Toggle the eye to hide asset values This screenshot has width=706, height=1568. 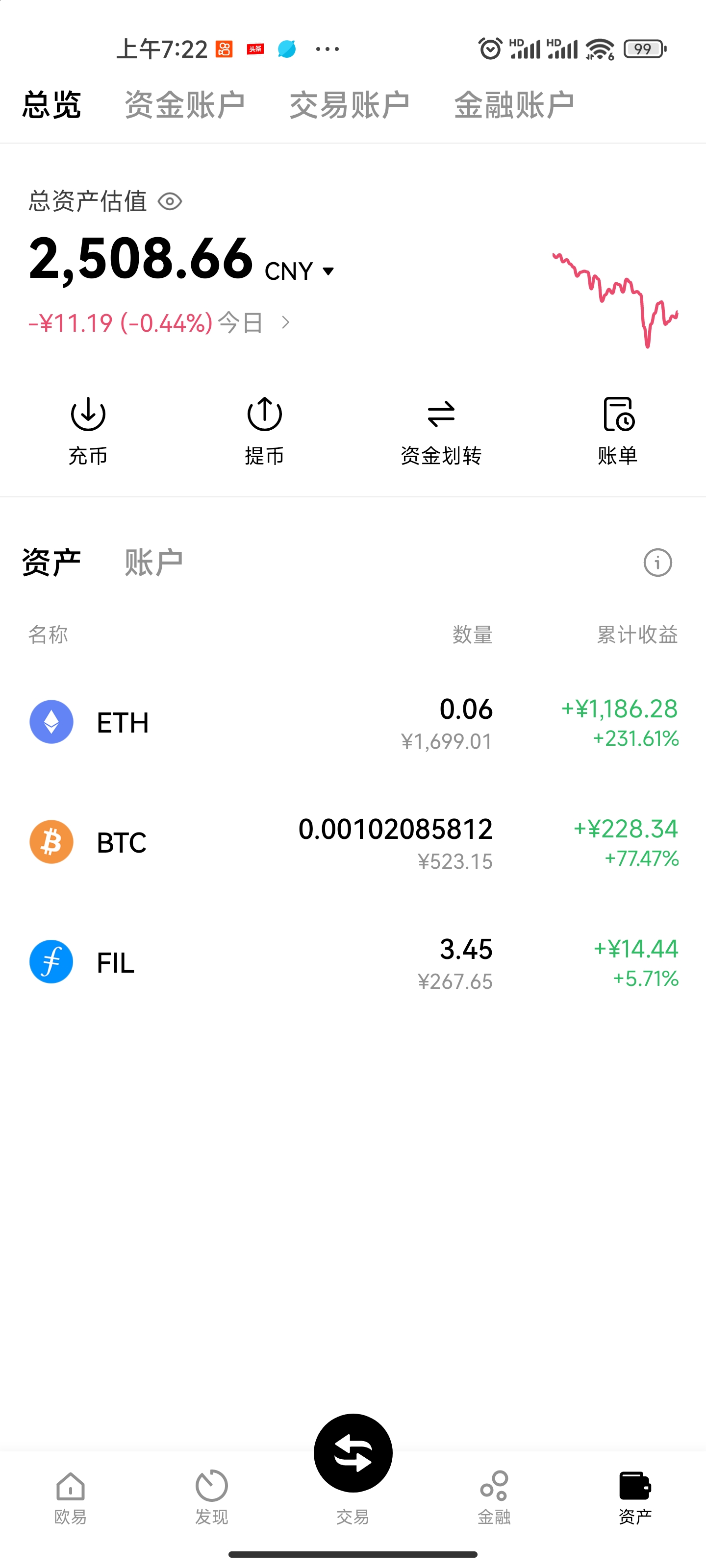(169, 201)
